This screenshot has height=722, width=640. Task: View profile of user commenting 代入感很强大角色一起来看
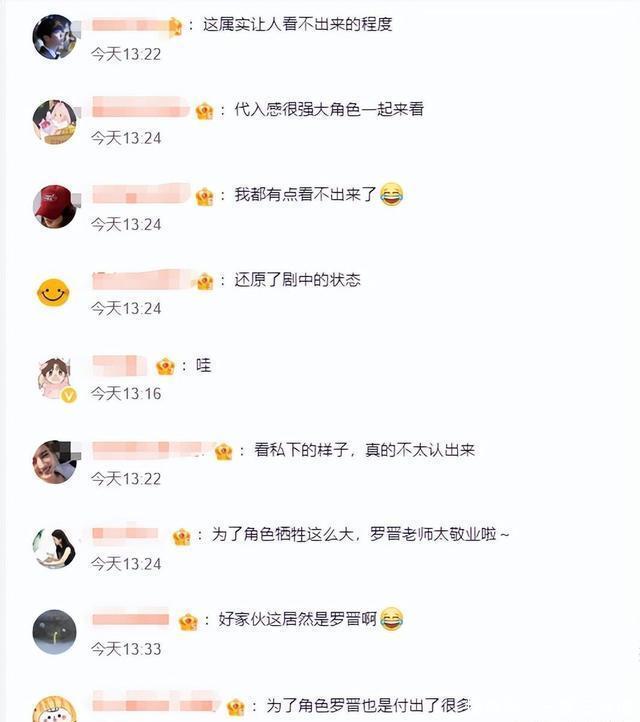tap(54, 122)
